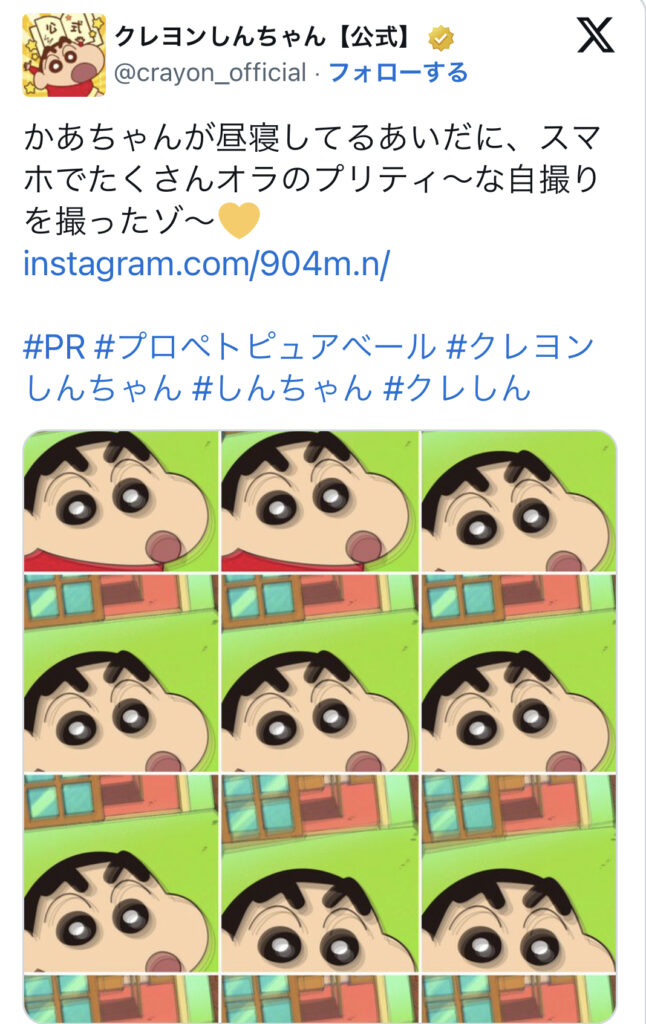646x1024 pixels.
Task: Open the #PR hashtag
Action: pos(53,347)
